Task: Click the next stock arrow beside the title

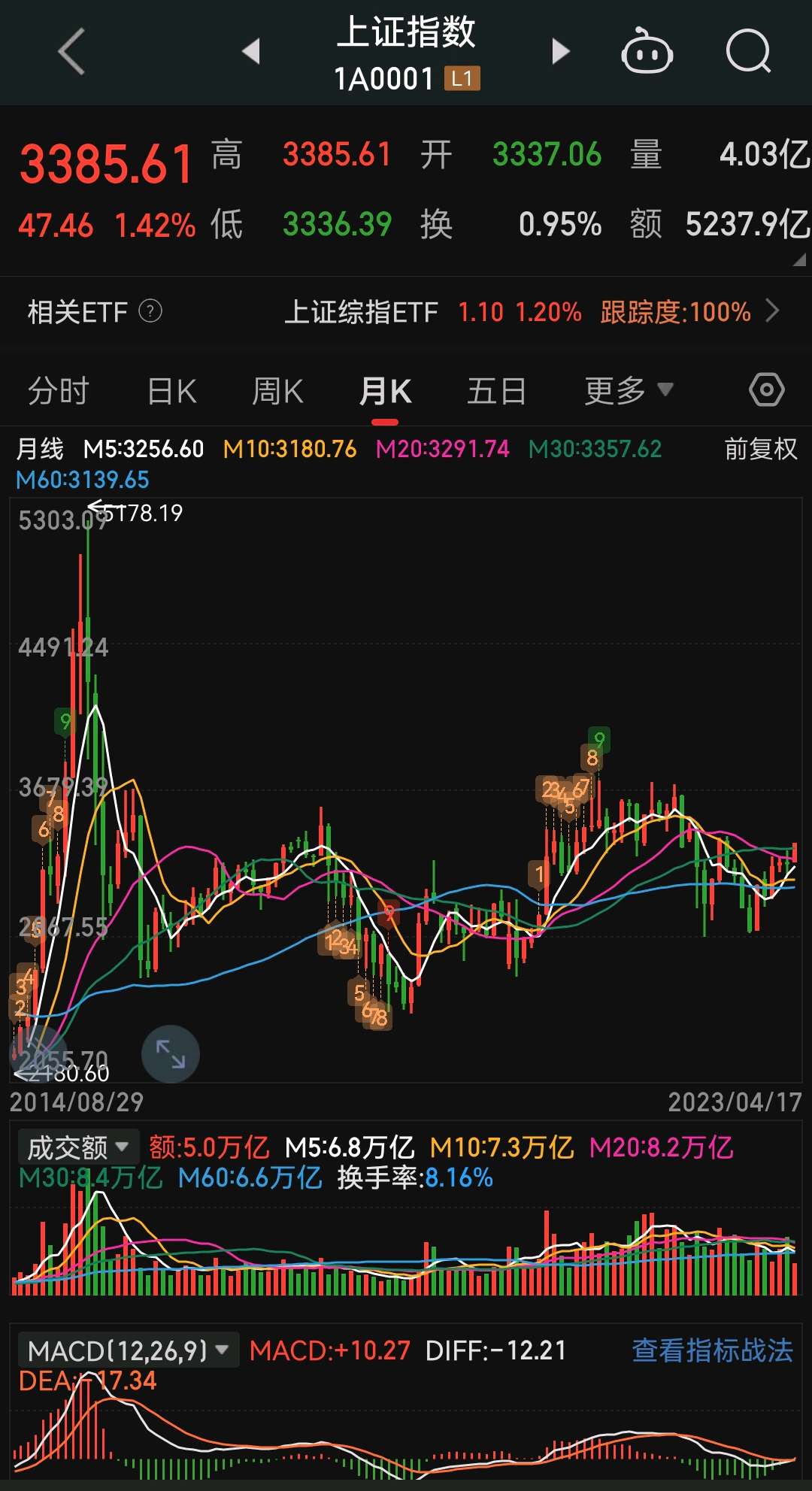Action: [561, 50]
